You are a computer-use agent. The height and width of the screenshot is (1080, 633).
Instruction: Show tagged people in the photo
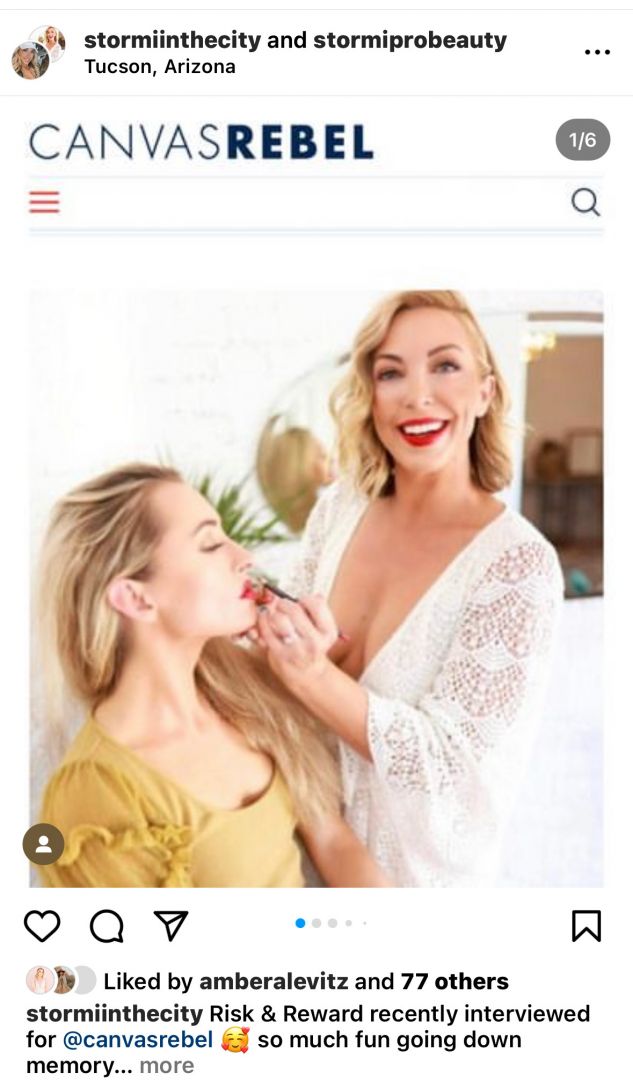pos(44,844)
